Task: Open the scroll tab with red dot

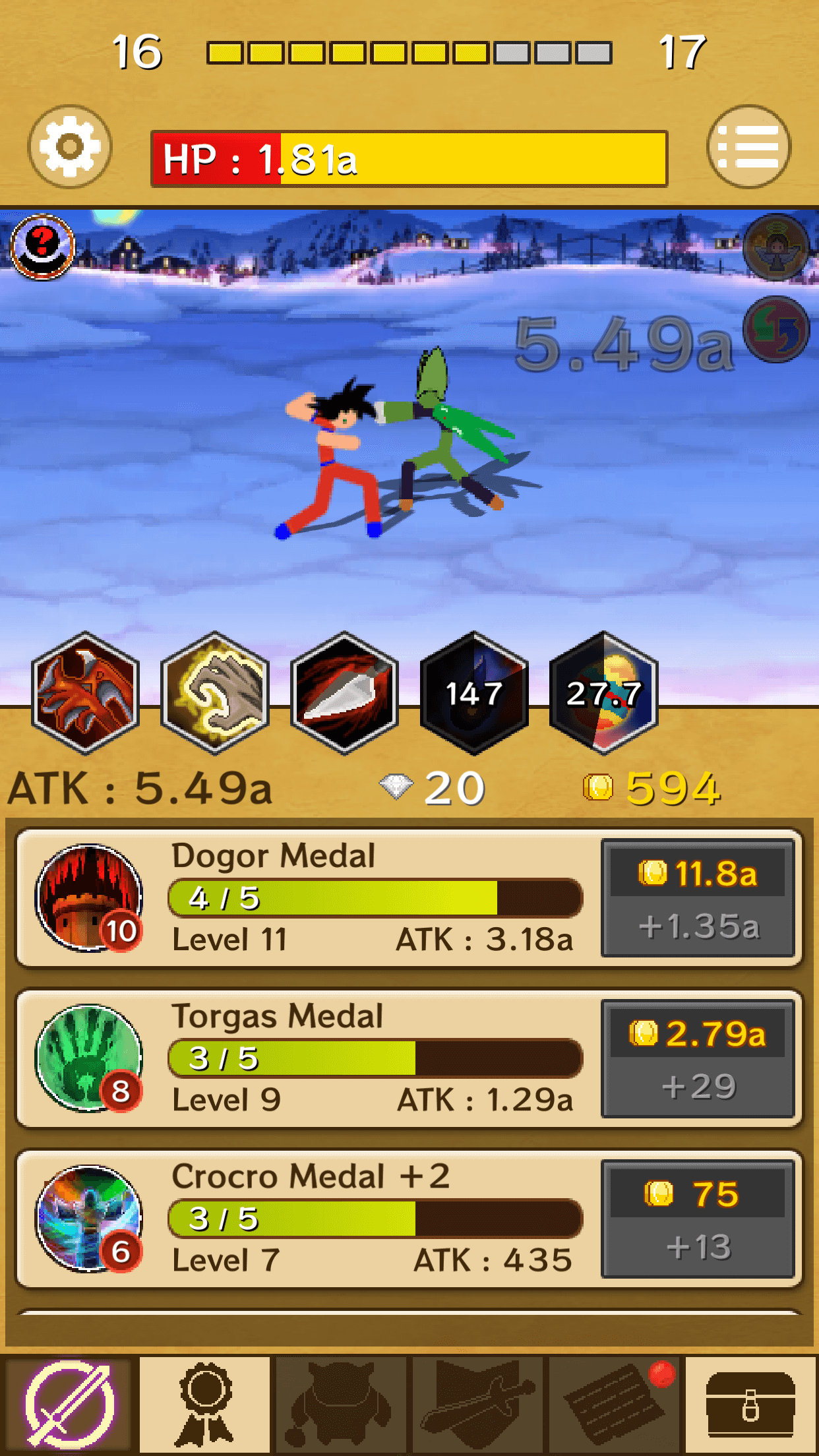Action: 615,1405
